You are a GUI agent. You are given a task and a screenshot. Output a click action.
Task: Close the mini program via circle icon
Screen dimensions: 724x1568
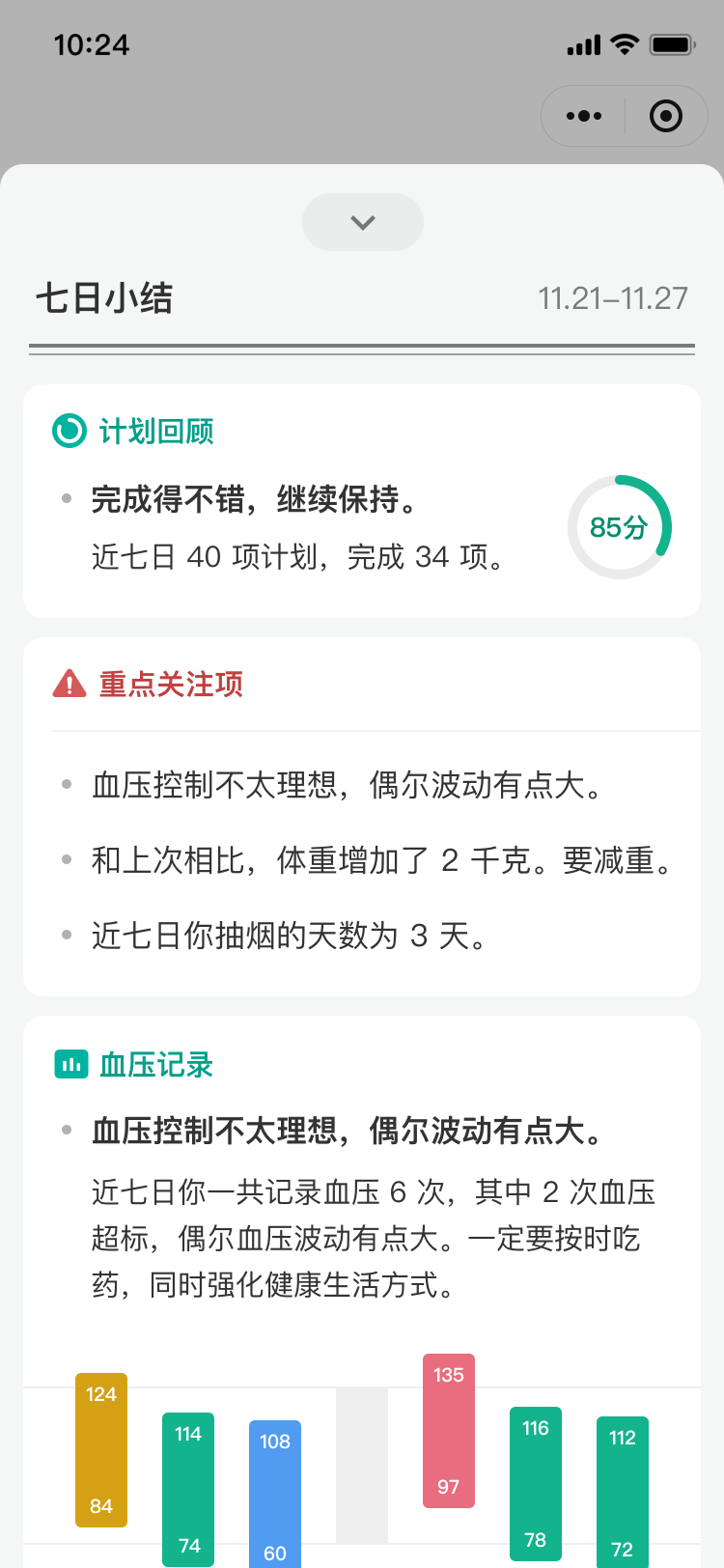pos(666,116)
